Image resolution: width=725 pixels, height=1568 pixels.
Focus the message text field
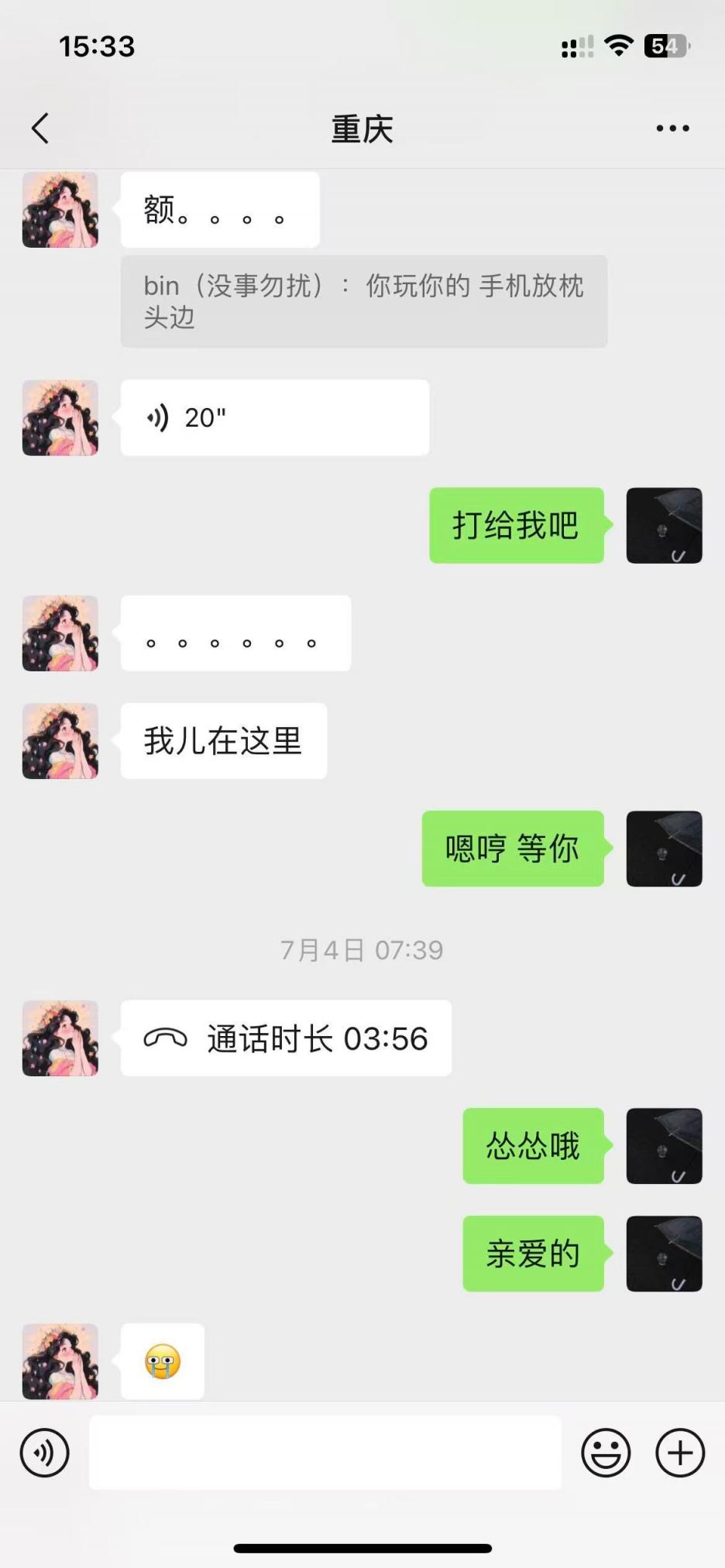tap(325, 1453)
